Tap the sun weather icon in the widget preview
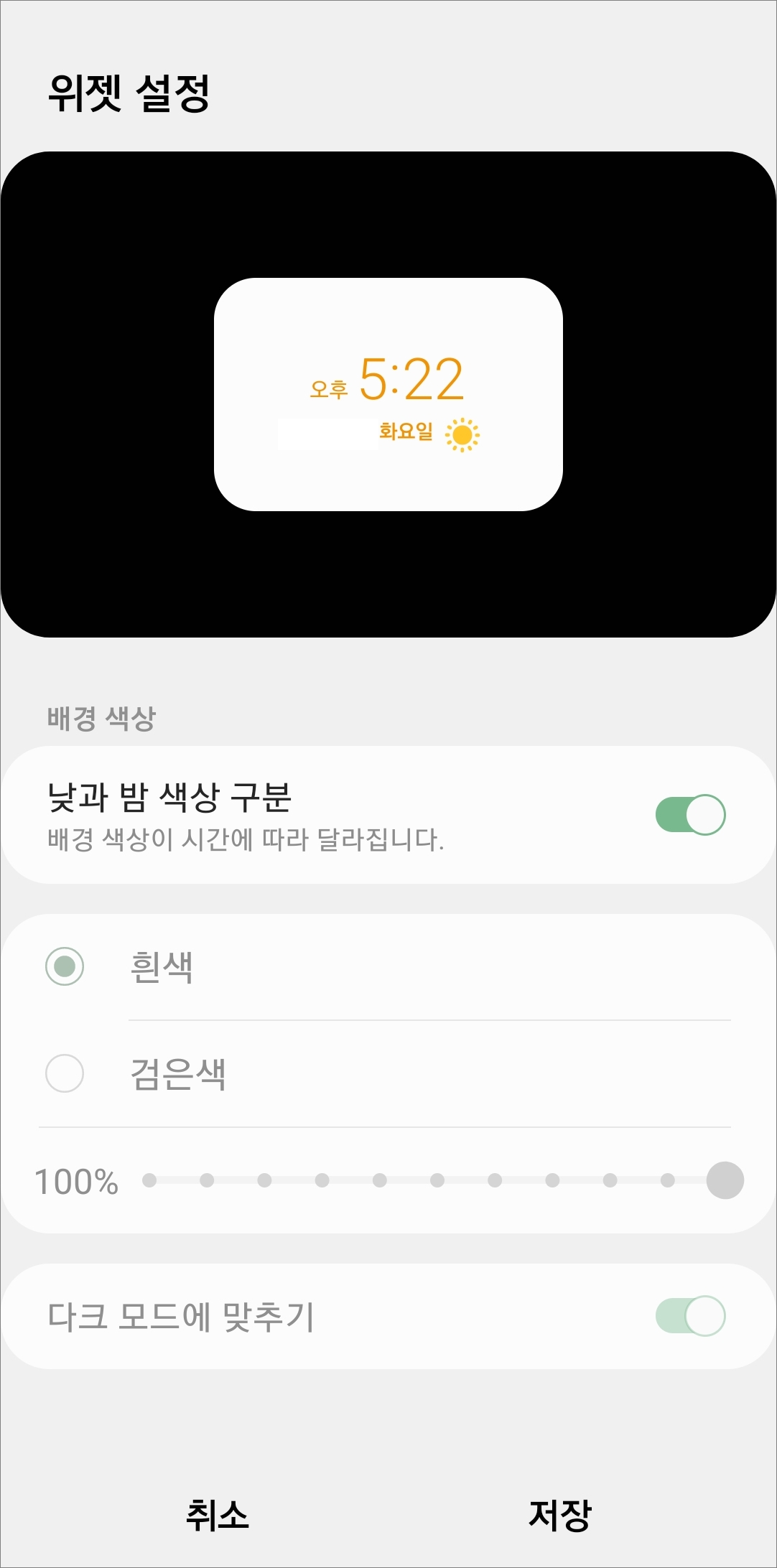 464,434
